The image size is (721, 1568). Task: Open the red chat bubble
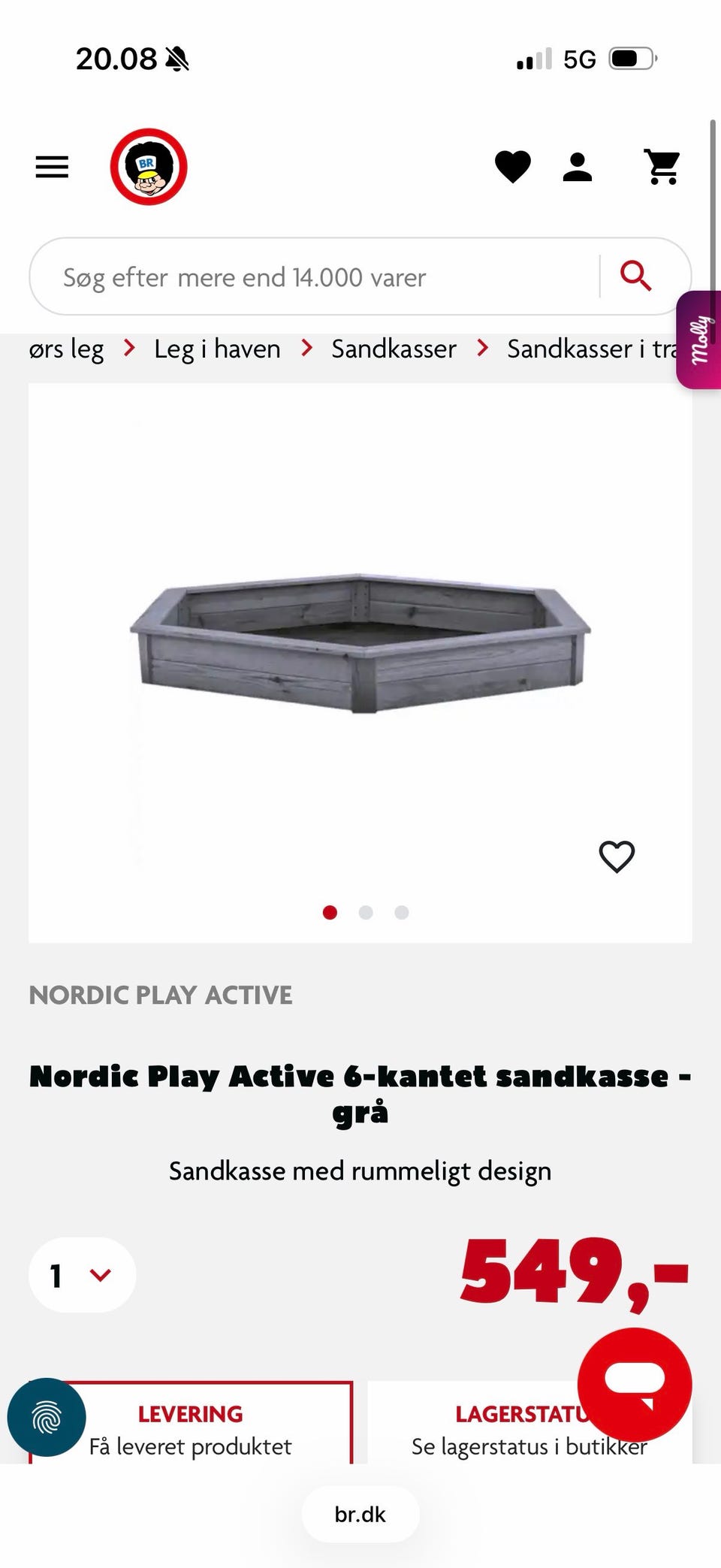[635, 1384]
